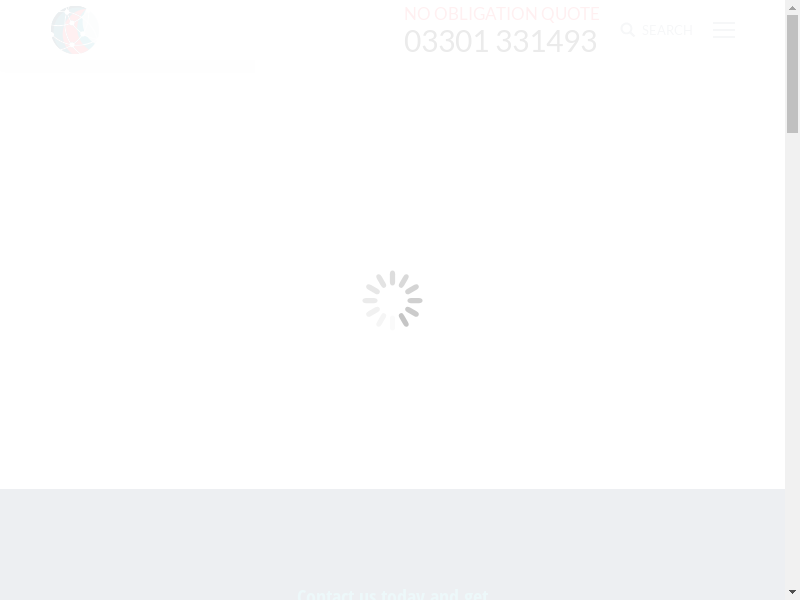
Task: Tap the scrollbar's down arrow
Action: tap(792, 592)
